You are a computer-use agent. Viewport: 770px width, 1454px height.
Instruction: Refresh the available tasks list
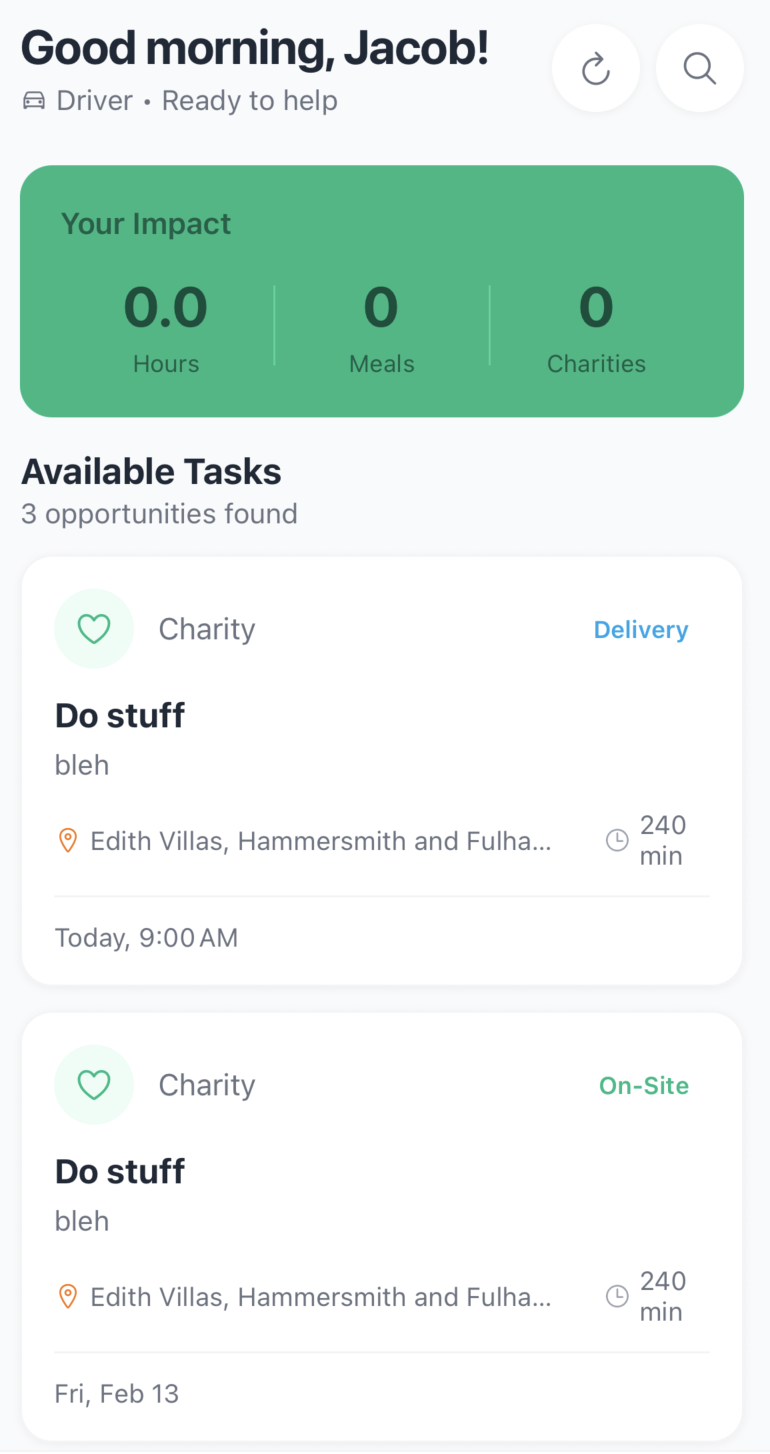coord(595,69)
